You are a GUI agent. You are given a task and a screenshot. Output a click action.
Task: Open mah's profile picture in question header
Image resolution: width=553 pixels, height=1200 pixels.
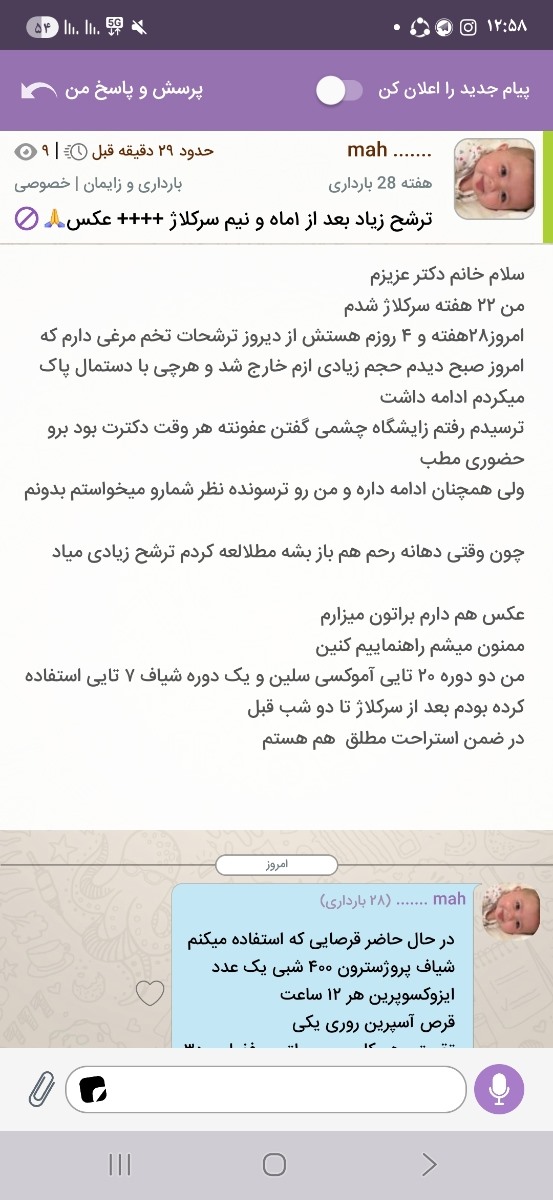(495, 179)
